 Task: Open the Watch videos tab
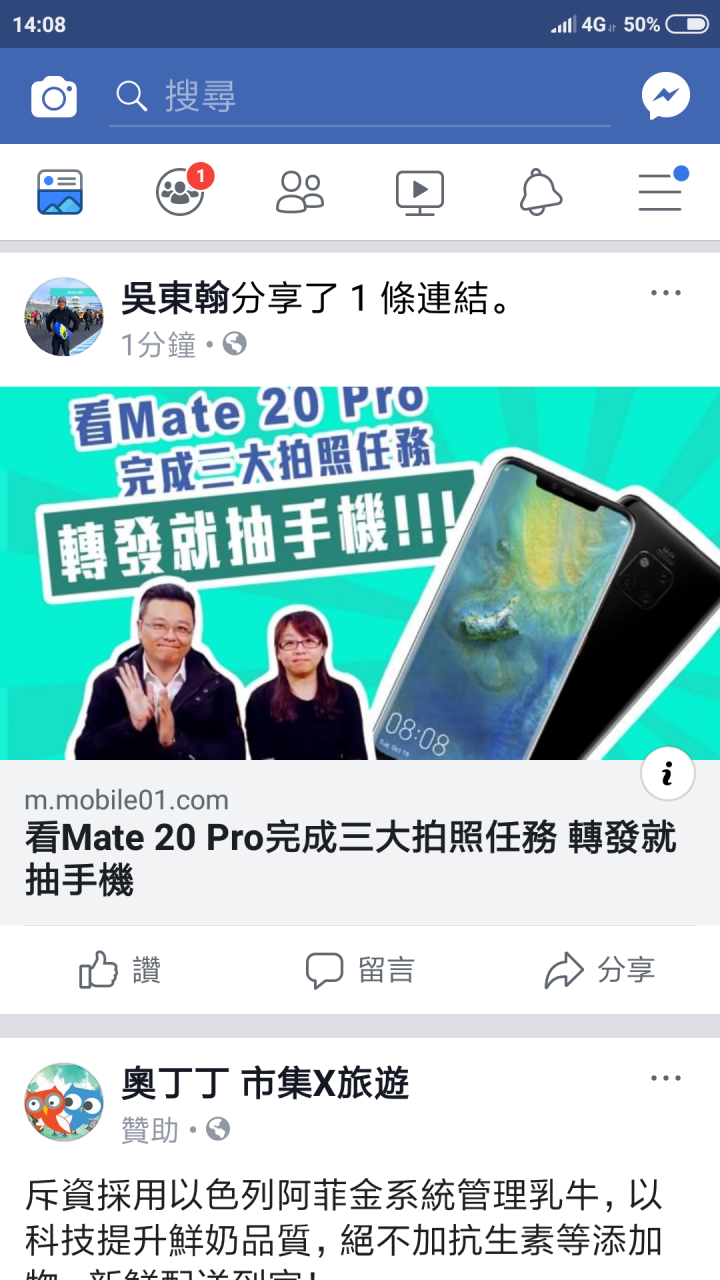[420, 192]
